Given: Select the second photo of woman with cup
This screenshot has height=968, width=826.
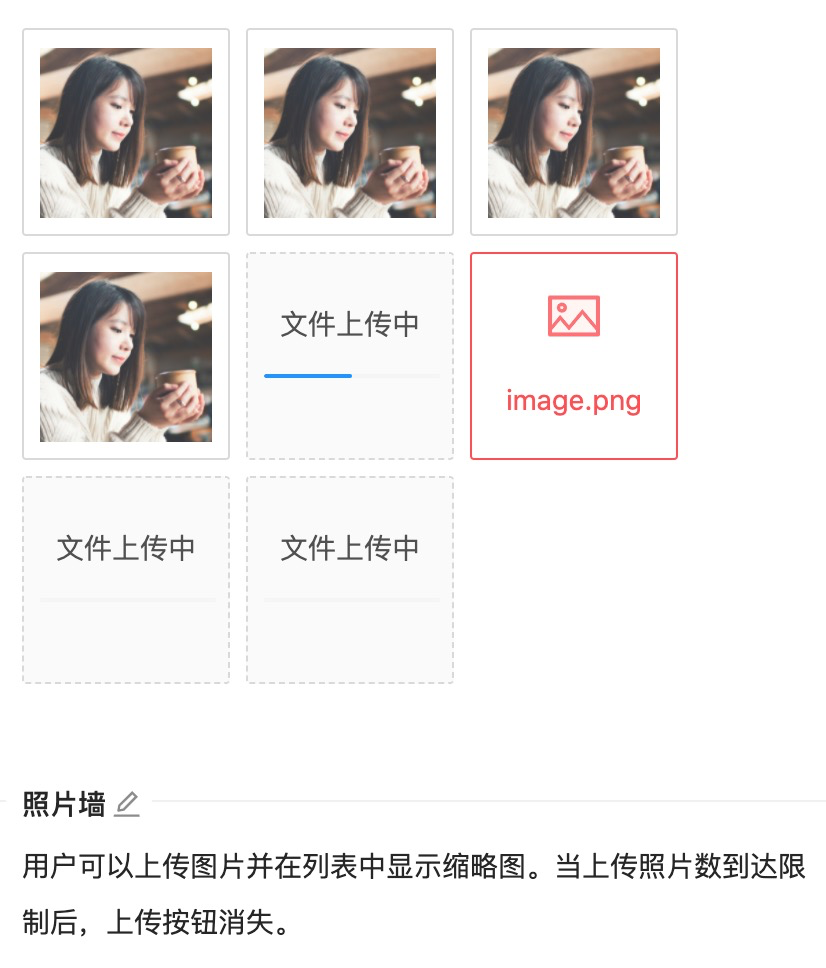Looking at the screenshot, I should [x=350, y=132].
